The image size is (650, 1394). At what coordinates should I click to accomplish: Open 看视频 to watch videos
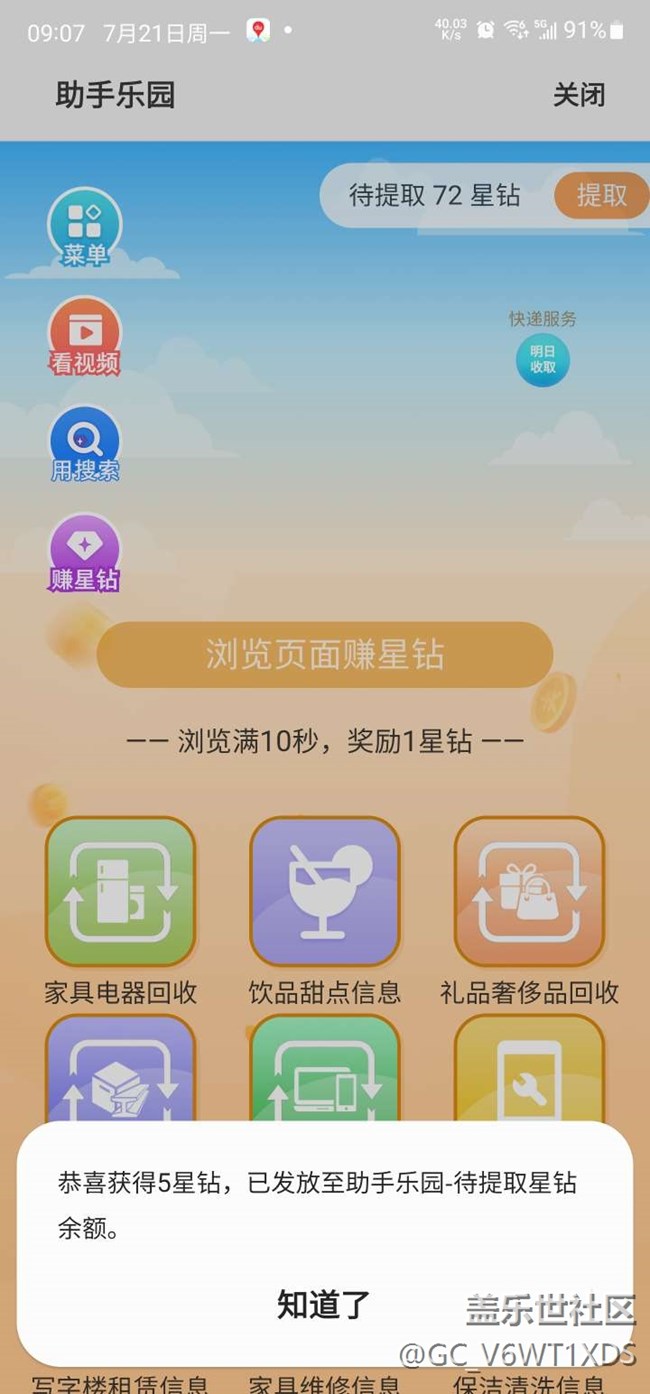coord(85,337)
